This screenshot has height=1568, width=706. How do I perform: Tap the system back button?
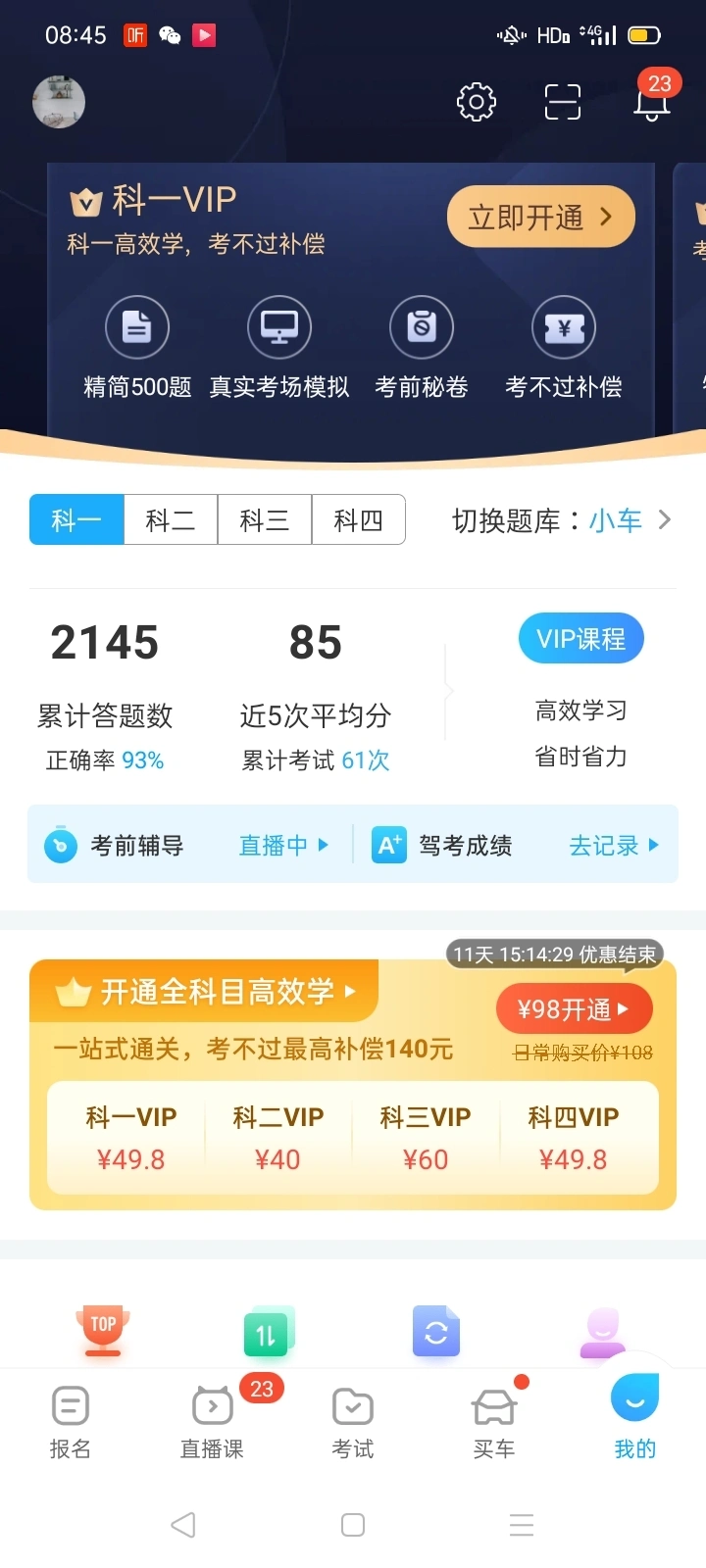(x=183, y=1525)
